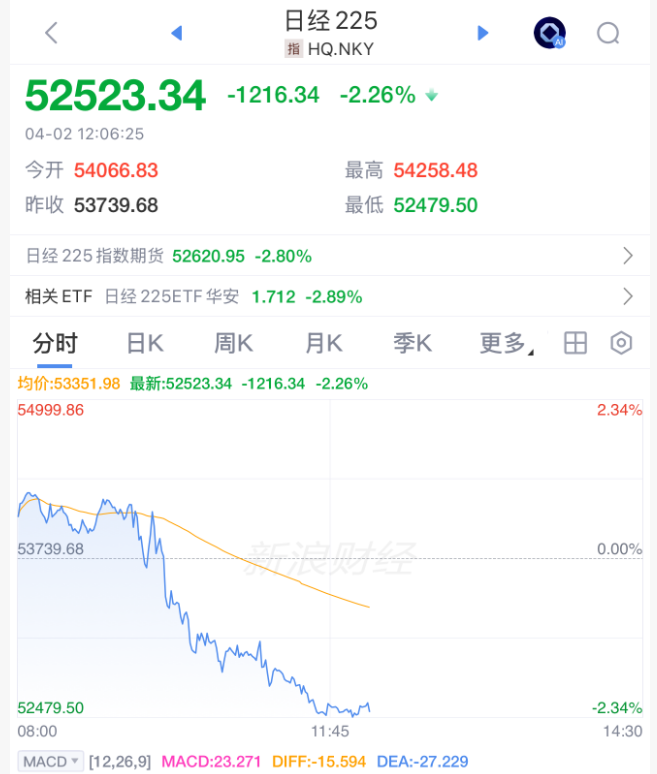Switch to the 周K chart tab
Viewport: 657px width, 774px height.
(x=233, y=344)
